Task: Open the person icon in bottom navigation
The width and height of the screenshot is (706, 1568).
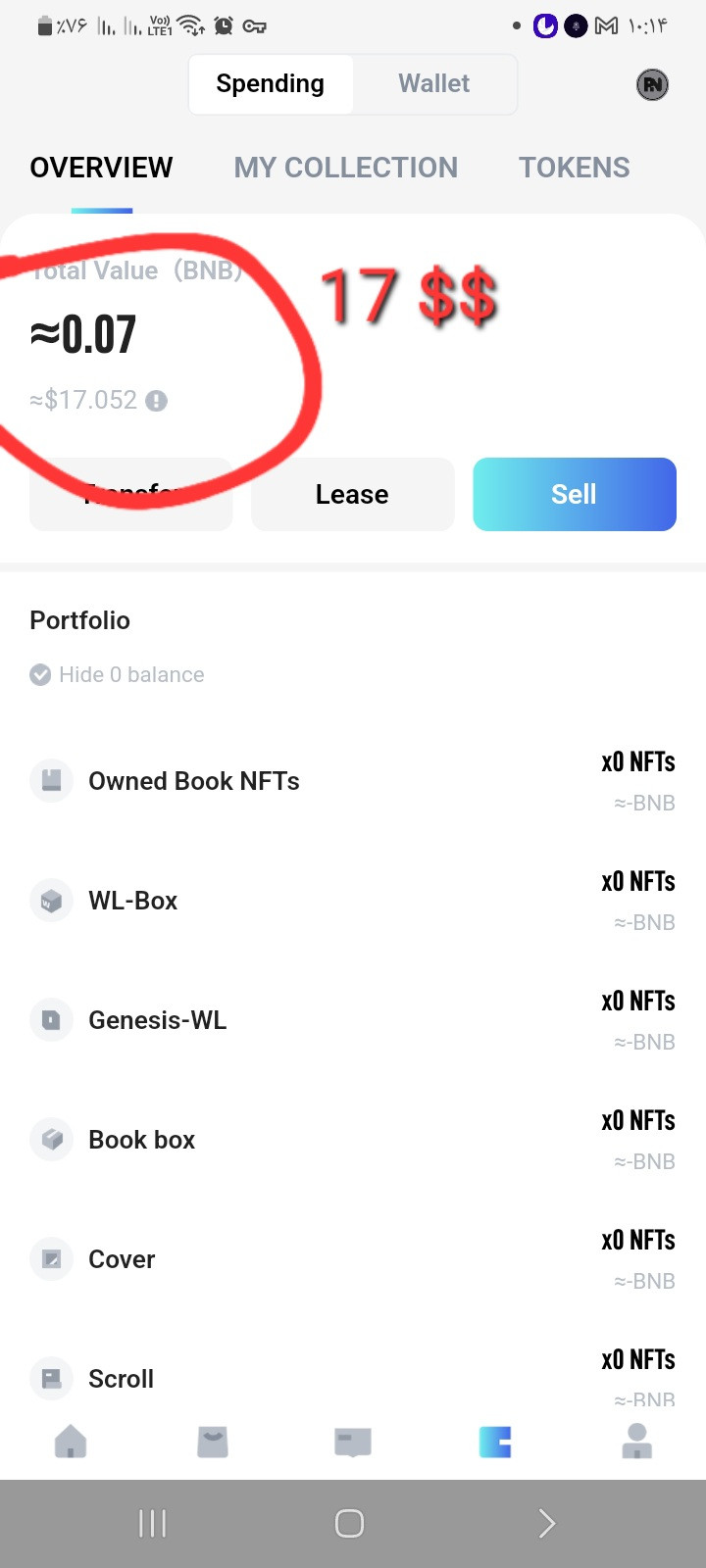Action: [637, 1442]
